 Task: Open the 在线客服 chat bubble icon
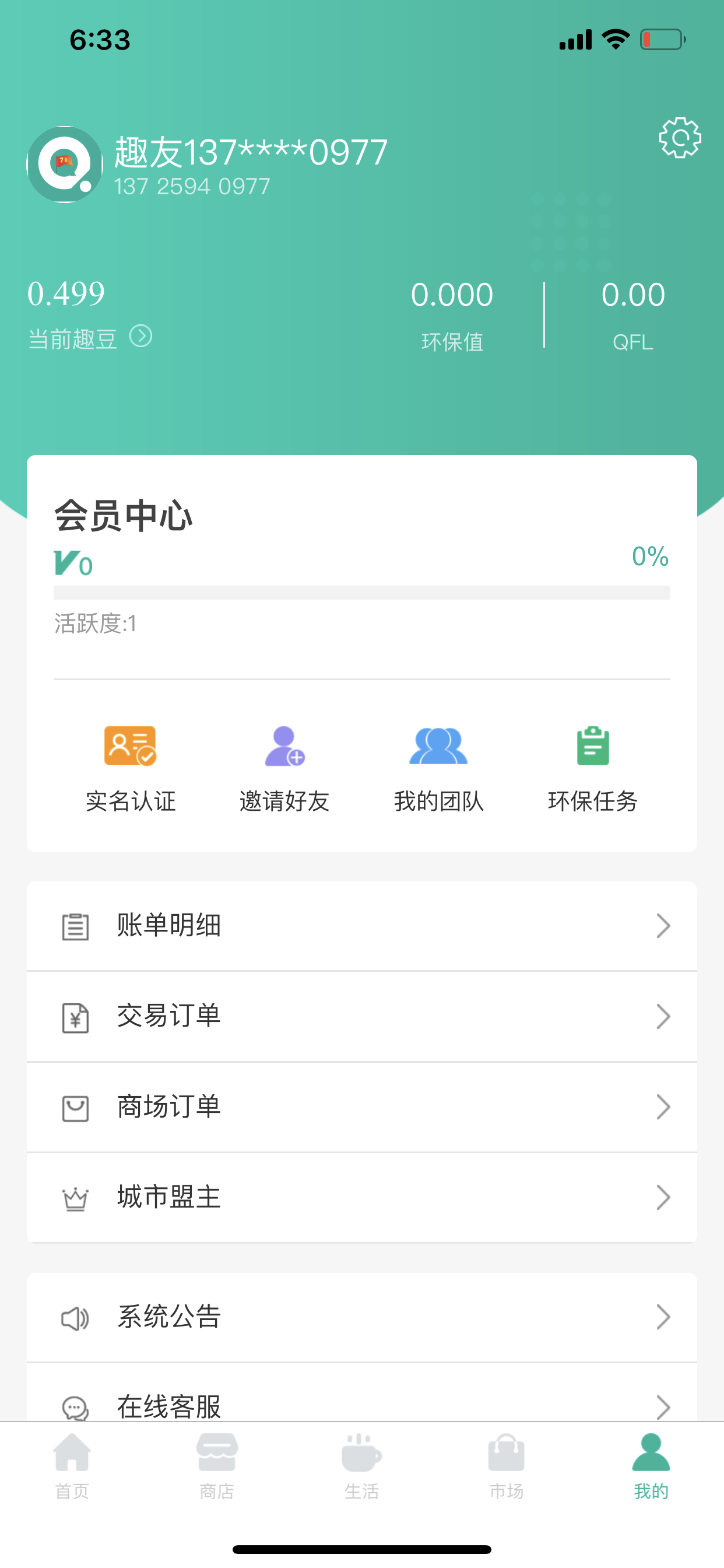pyautogui.click(x=75, y=1408)
